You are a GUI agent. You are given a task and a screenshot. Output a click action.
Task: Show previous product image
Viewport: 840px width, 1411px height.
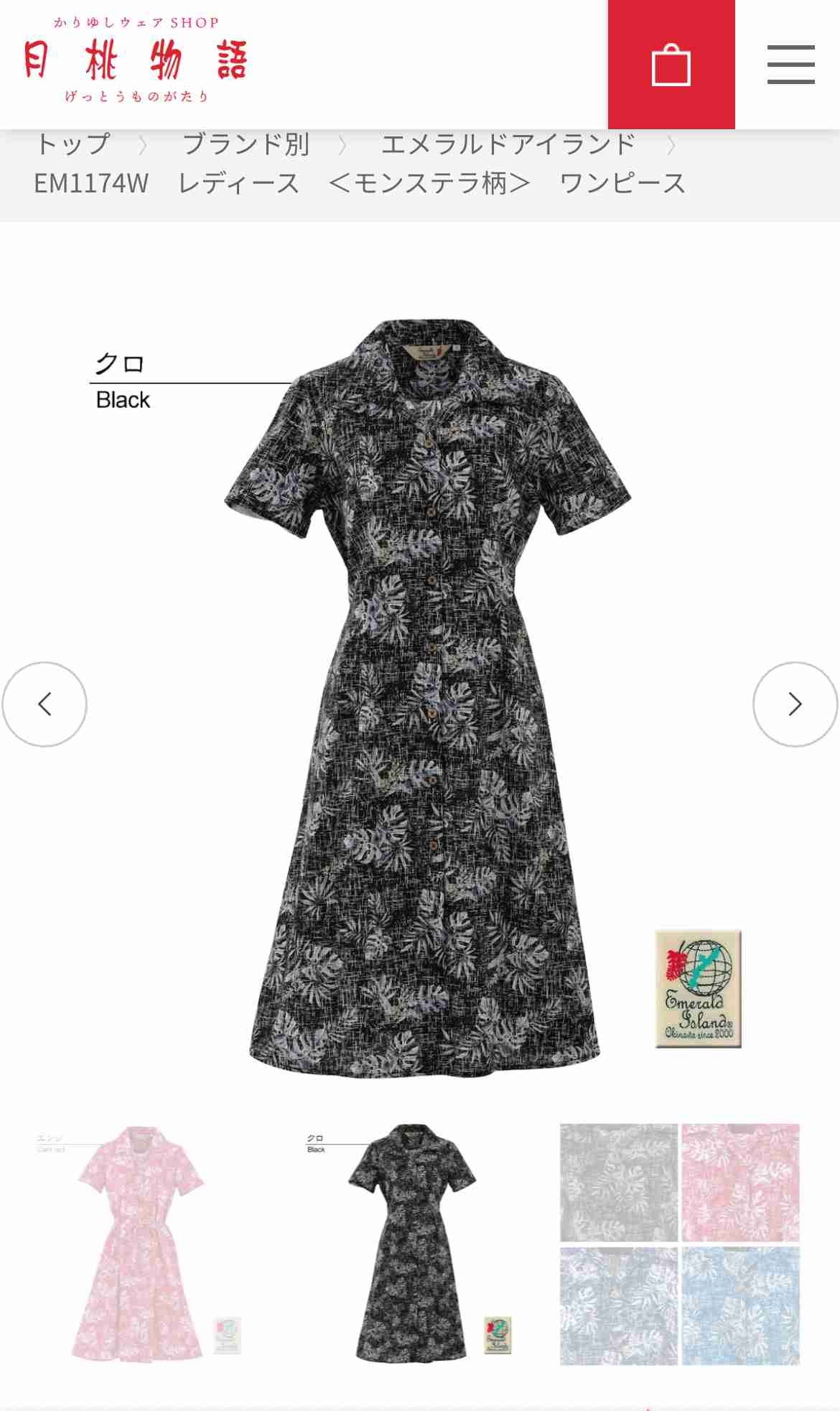[45, 704]
